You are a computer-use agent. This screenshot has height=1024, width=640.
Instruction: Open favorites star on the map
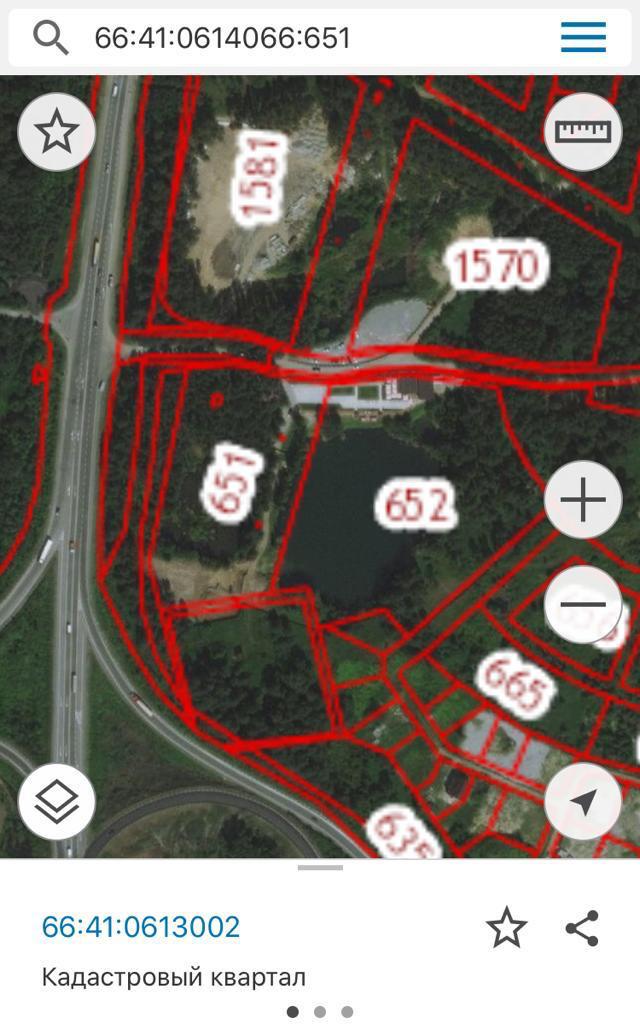(x=57, y=132)
